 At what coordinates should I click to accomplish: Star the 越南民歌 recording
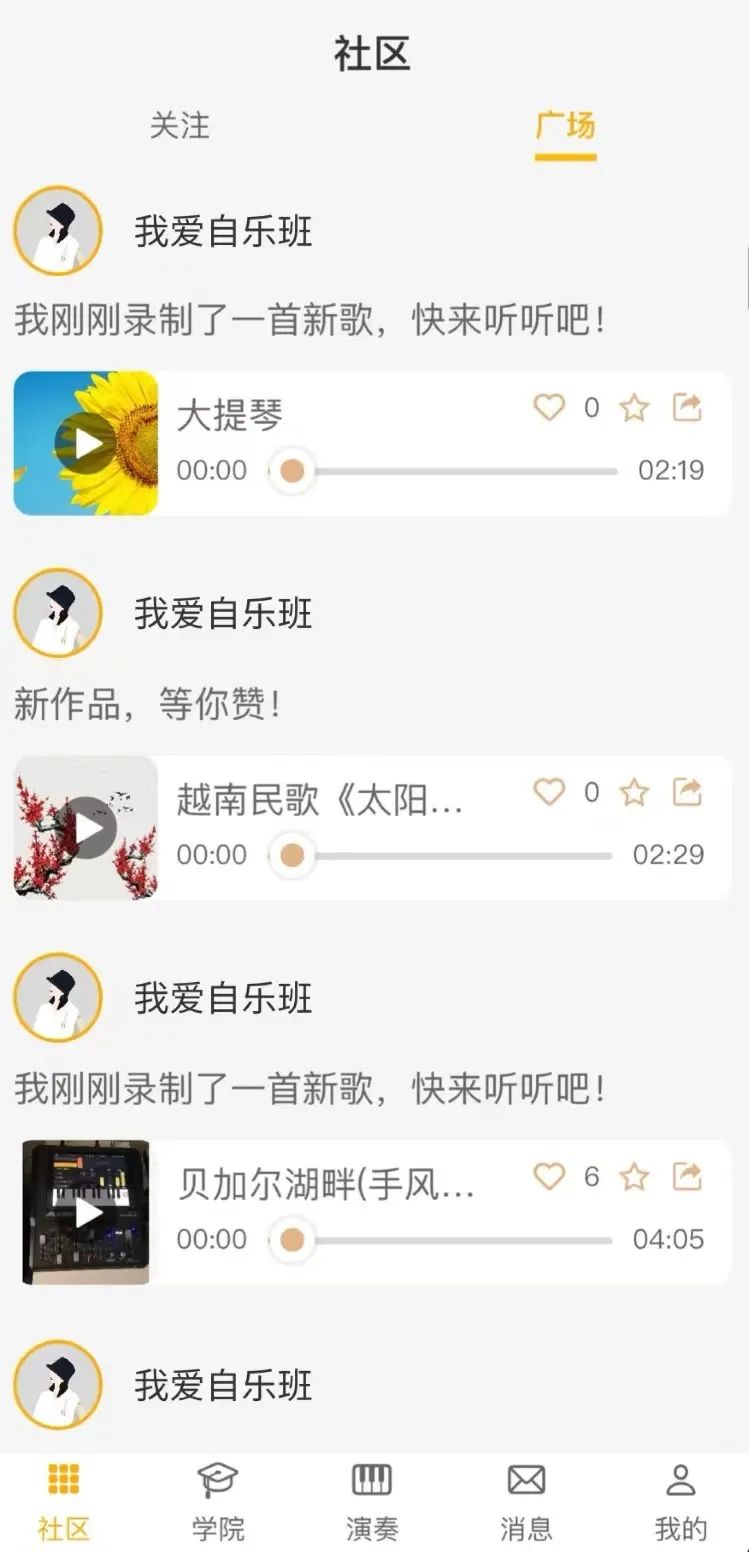point(634,793)
